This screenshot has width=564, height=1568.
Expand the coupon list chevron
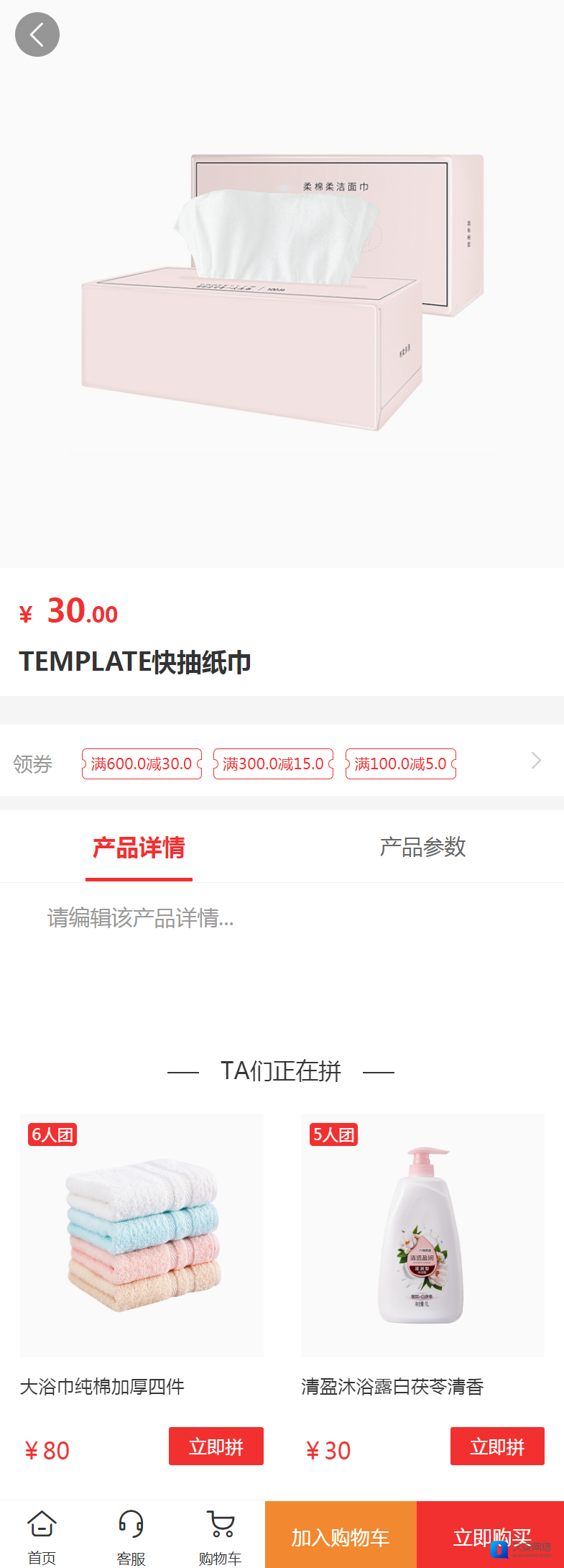click(536, 761)
